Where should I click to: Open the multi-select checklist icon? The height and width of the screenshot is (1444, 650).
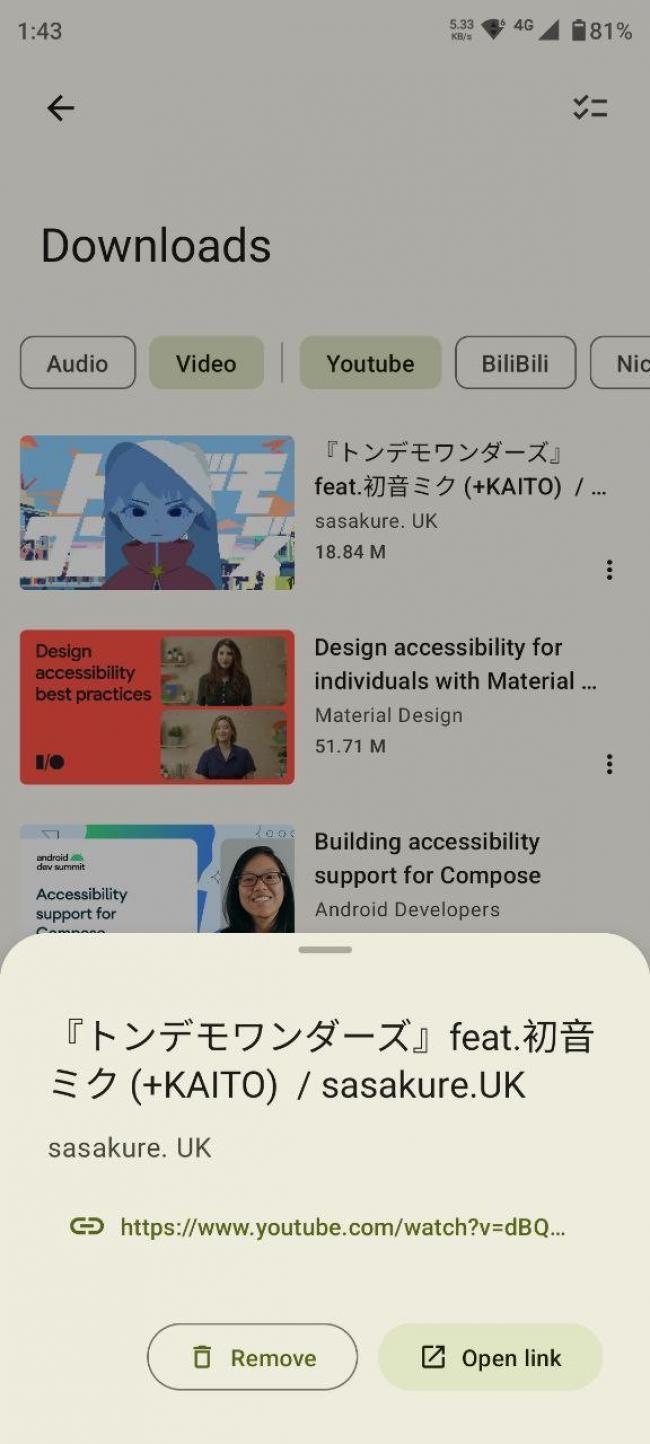pos(590,108)
